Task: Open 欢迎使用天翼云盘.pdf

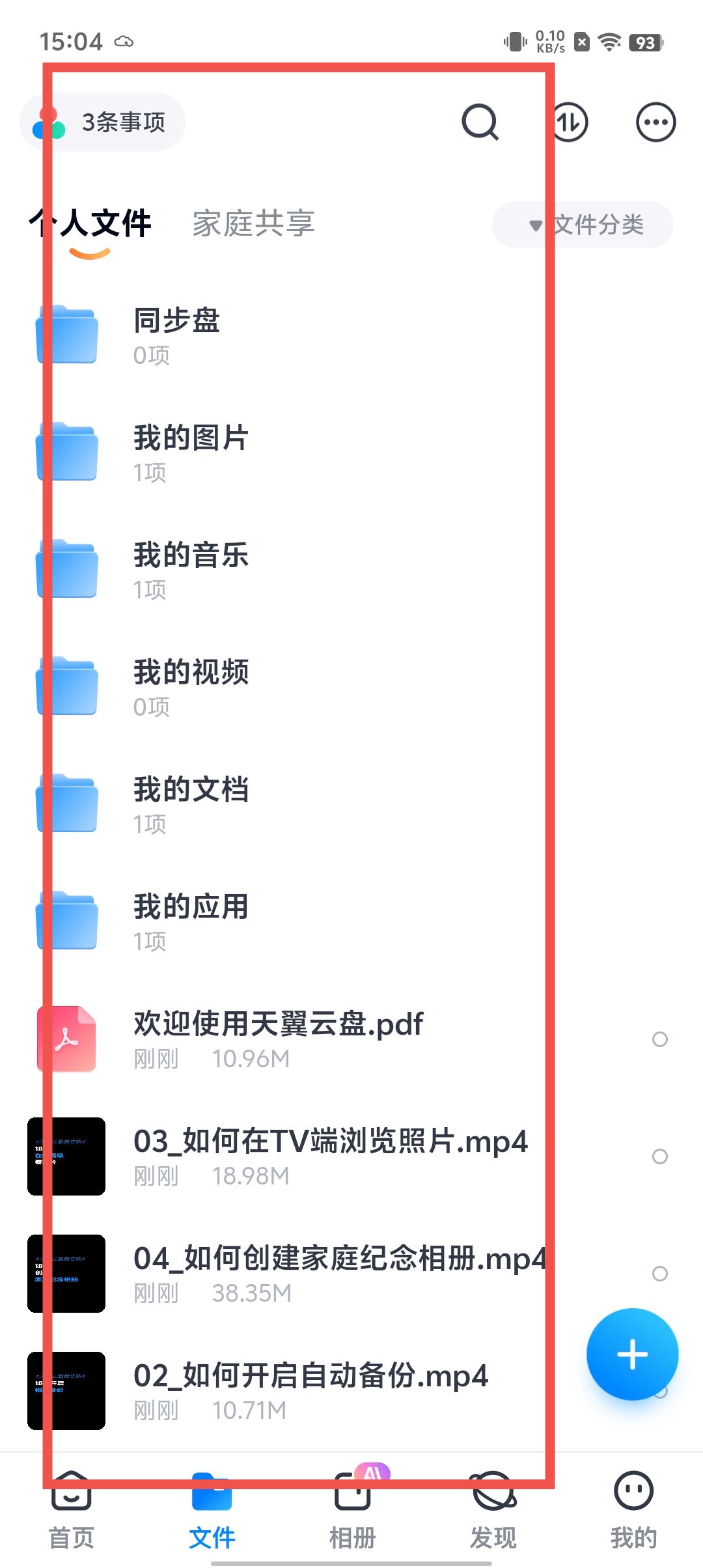Action: (278, 1038)
